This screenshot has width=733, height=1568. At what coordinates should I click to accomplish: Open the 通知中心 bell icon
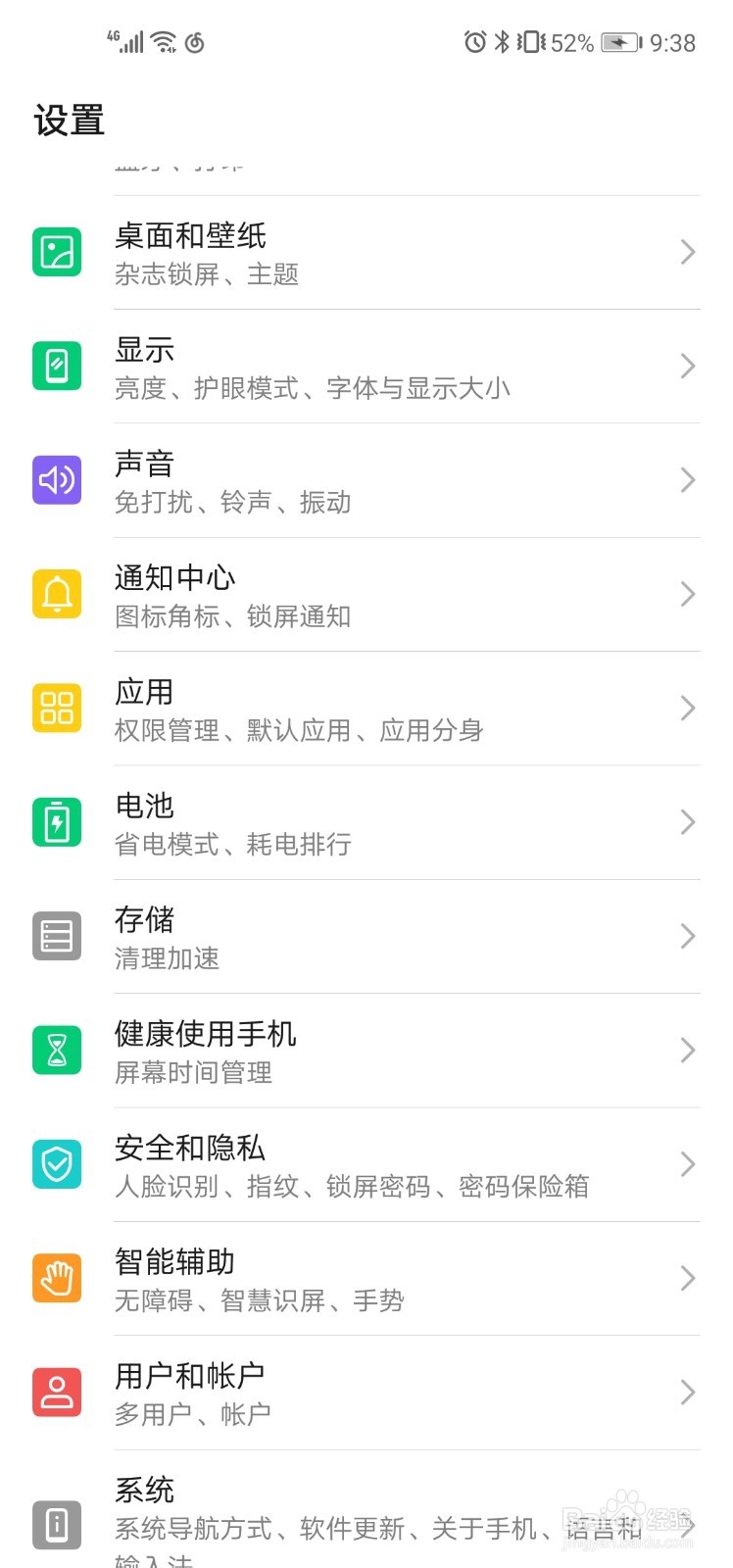click(57, 594)
